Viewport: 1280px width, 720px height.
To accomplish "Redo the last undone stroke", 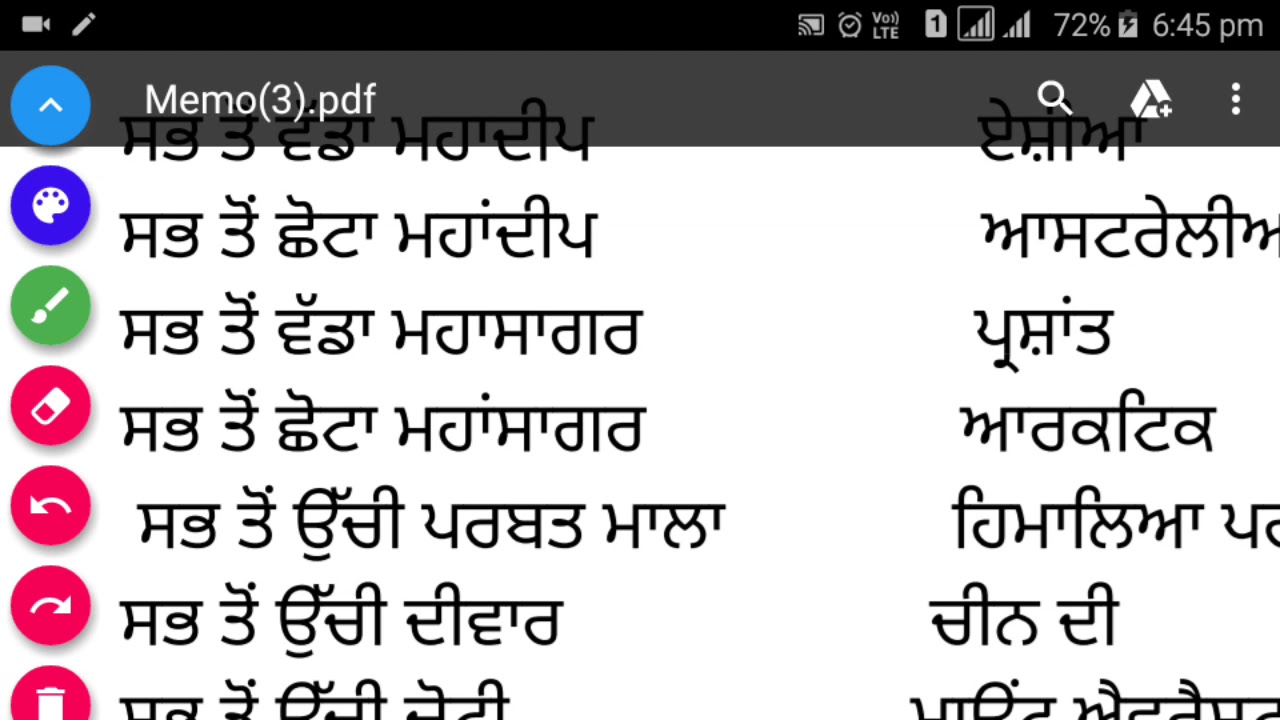I will (x=50, y=605).
